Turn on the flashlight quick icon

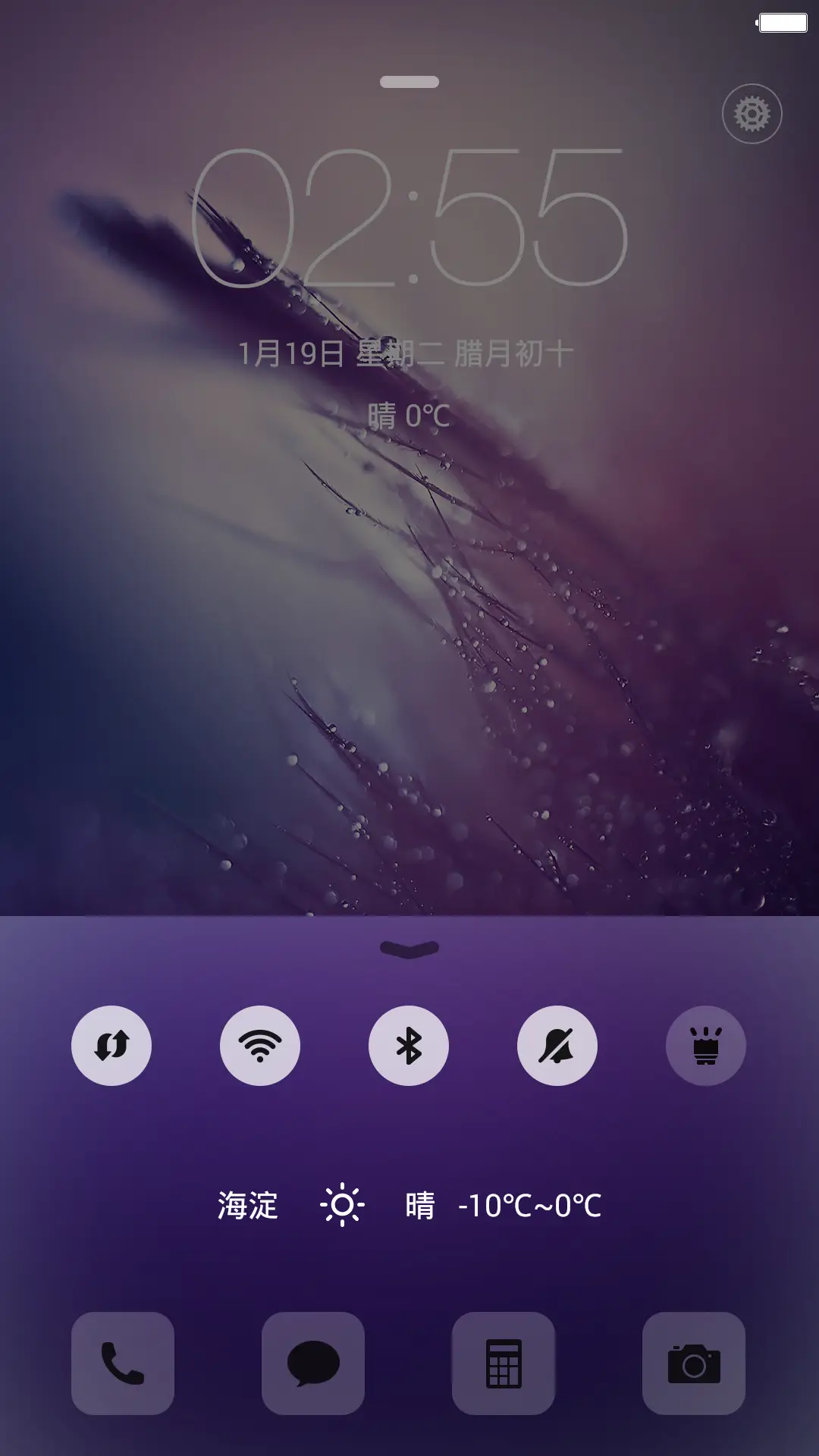pos(705,1045)
